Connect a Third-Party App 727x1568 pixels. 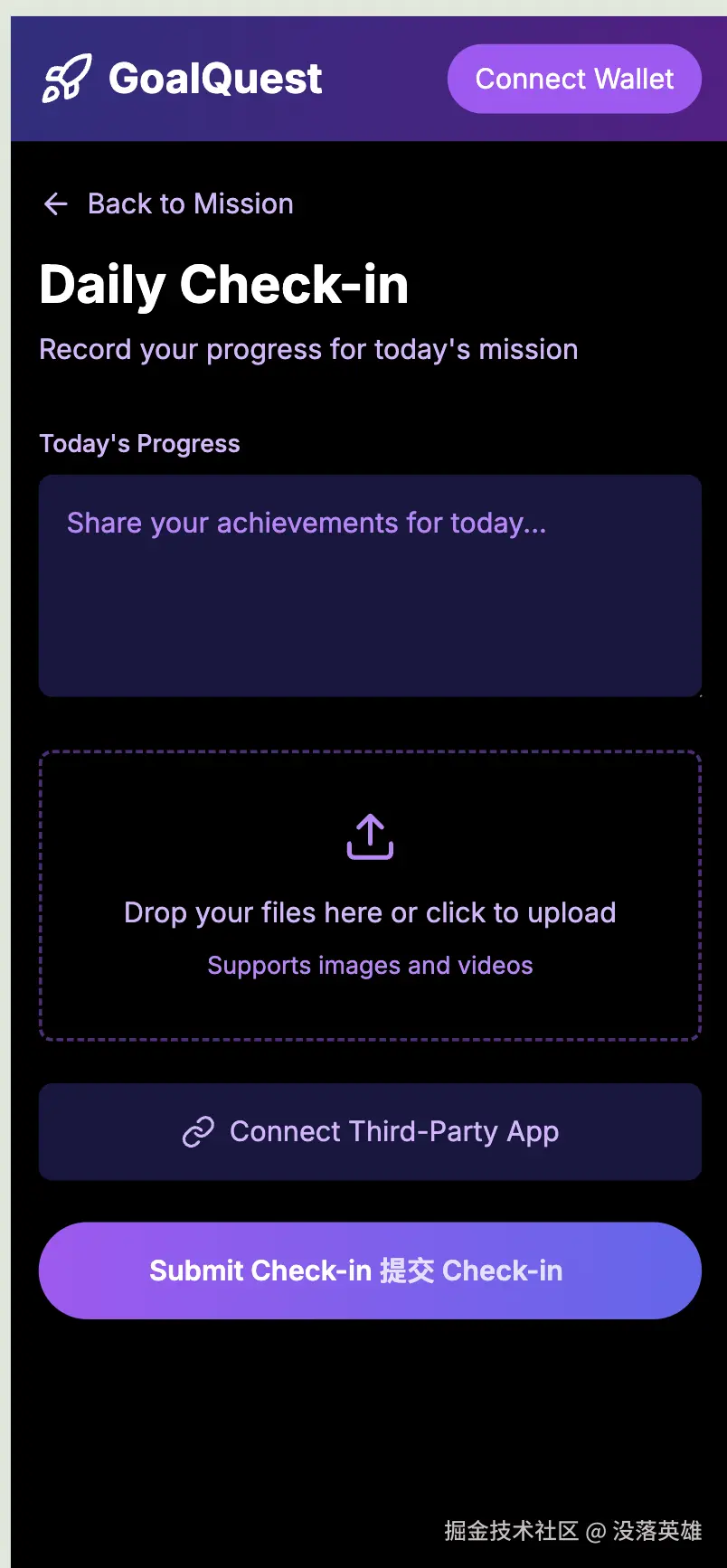pyautogui.click(x=370, y=1131)
